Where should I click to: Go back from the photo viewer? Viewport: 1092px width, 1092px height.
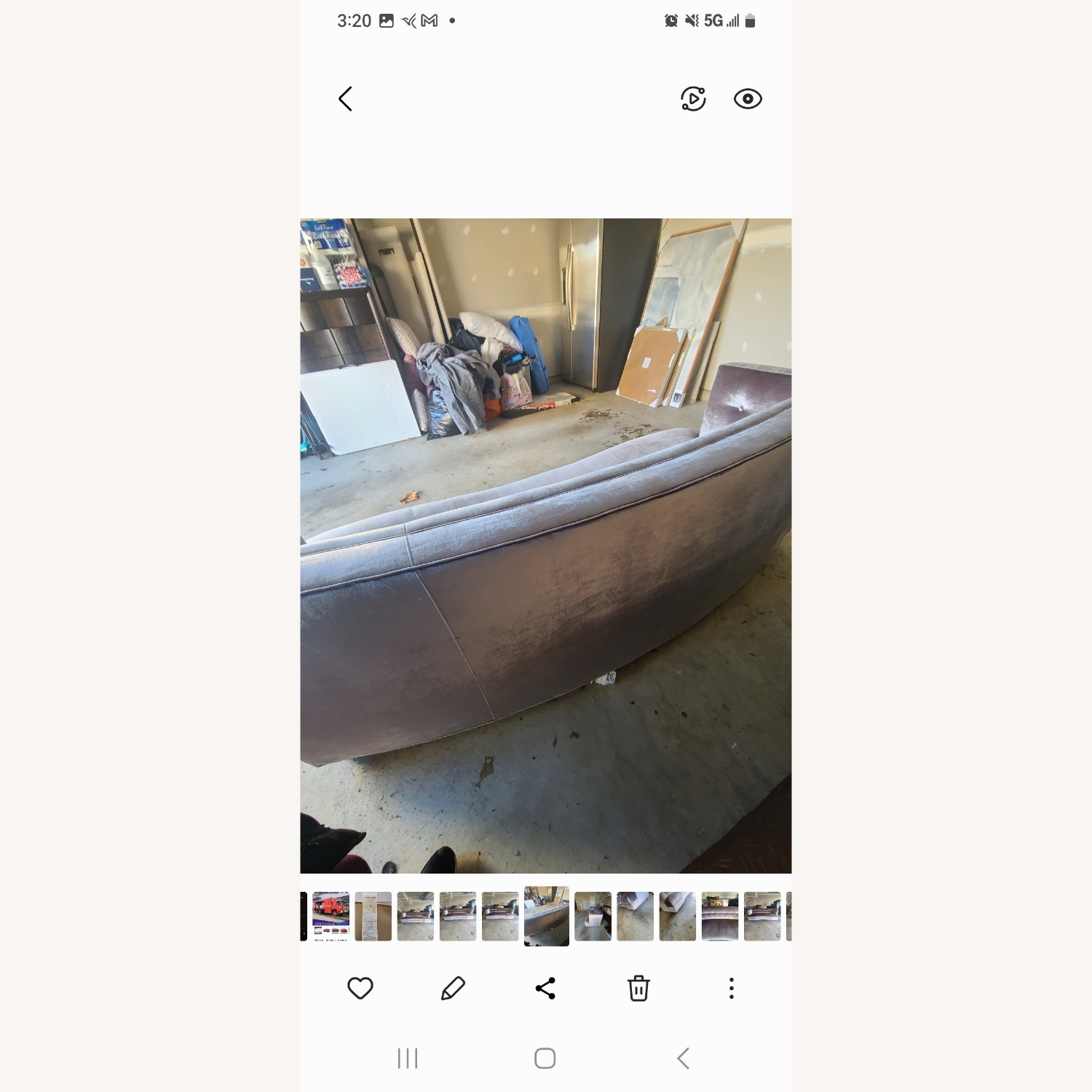(345, 99)
